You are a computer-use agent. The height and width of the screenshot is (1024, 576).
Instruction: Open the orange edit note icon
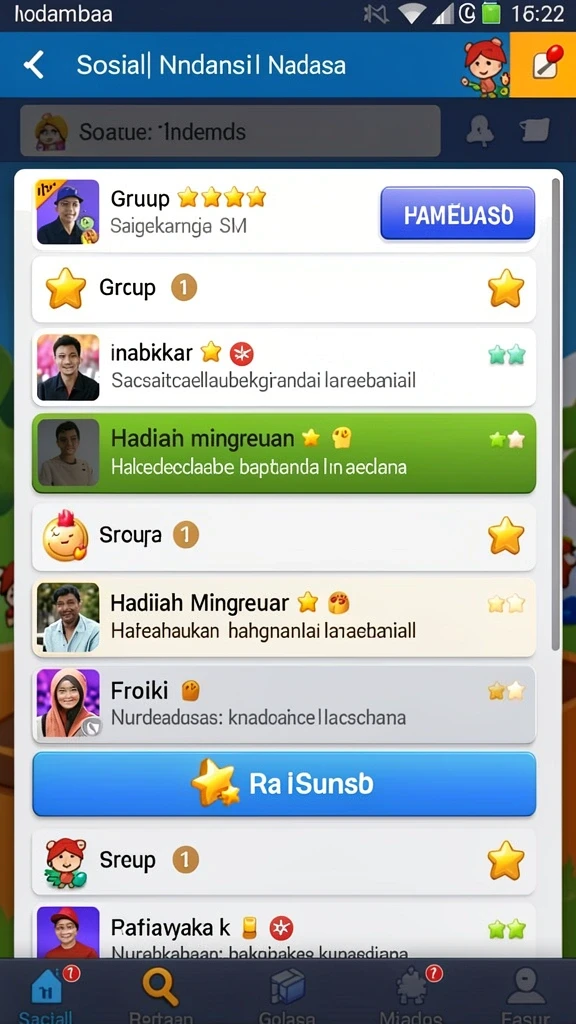click(543, 65)
